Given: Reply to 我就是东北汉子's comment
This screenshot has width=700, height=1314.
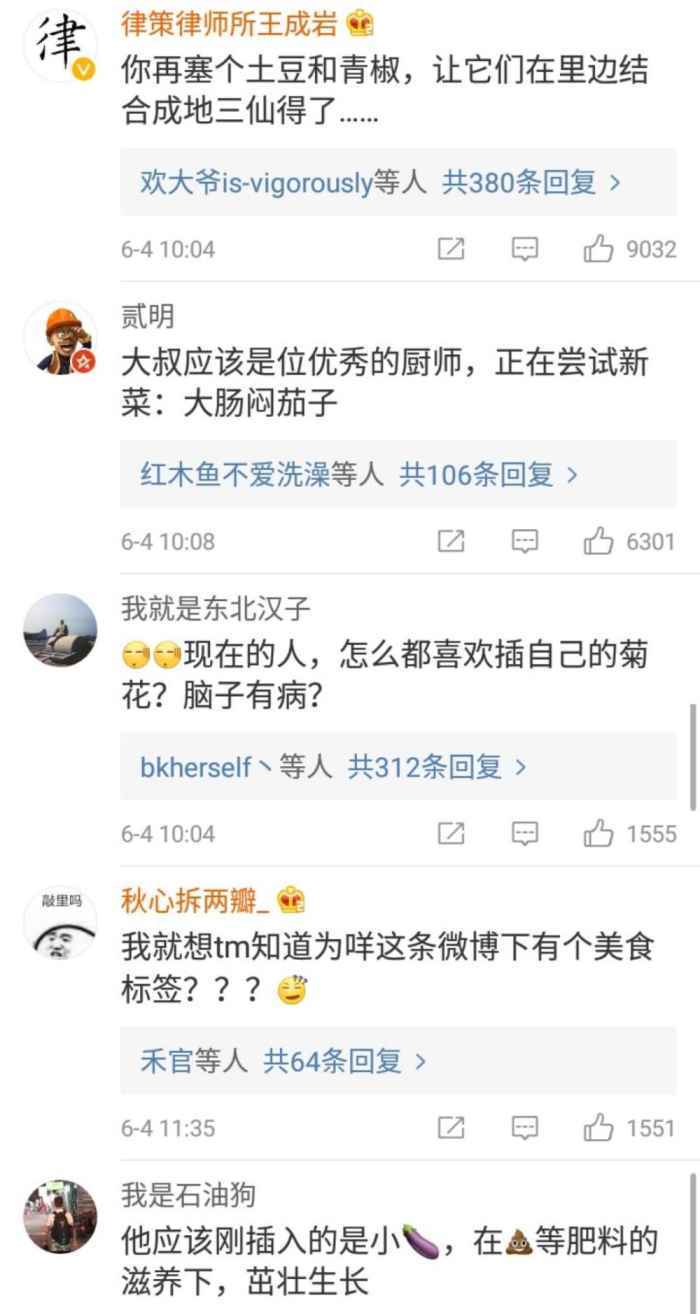Looking at the screenshot, I should point(525,833).
